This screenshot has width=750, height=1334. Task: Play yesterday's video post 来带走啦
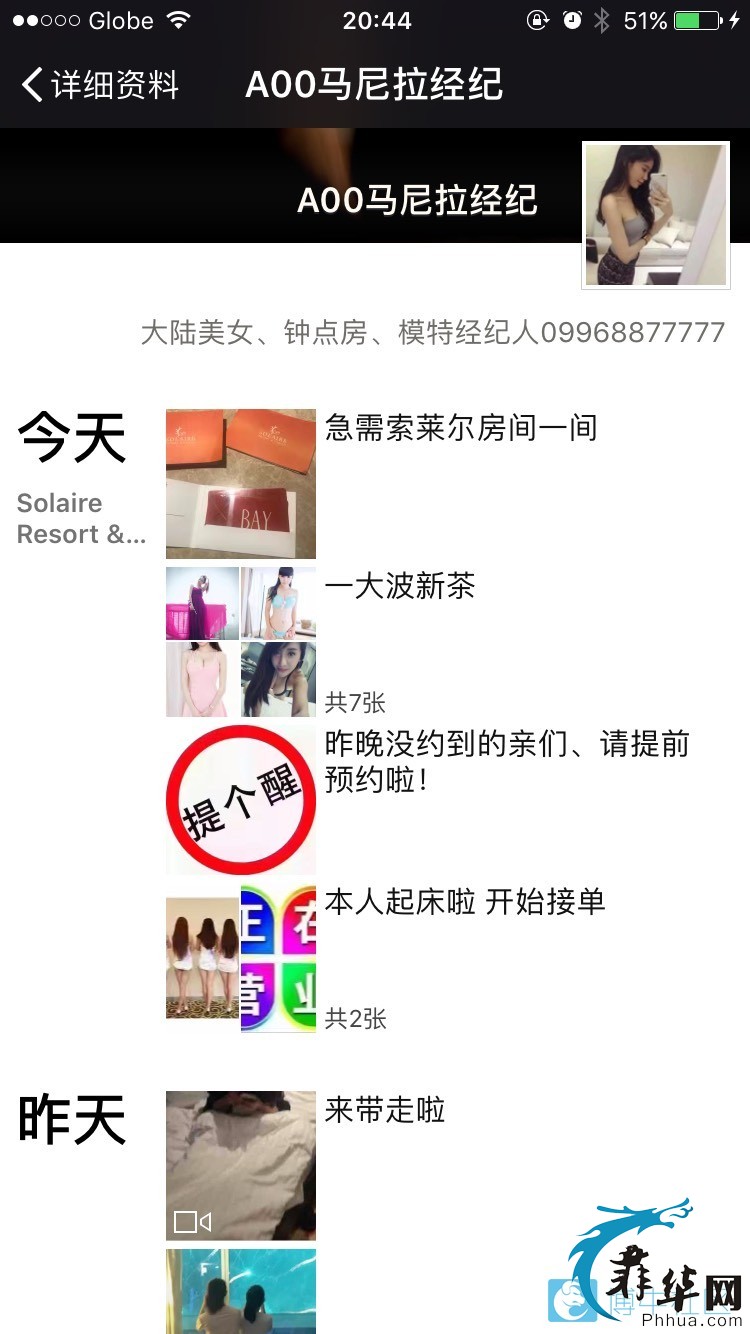pyautogui.click(x=240, y=1165)
